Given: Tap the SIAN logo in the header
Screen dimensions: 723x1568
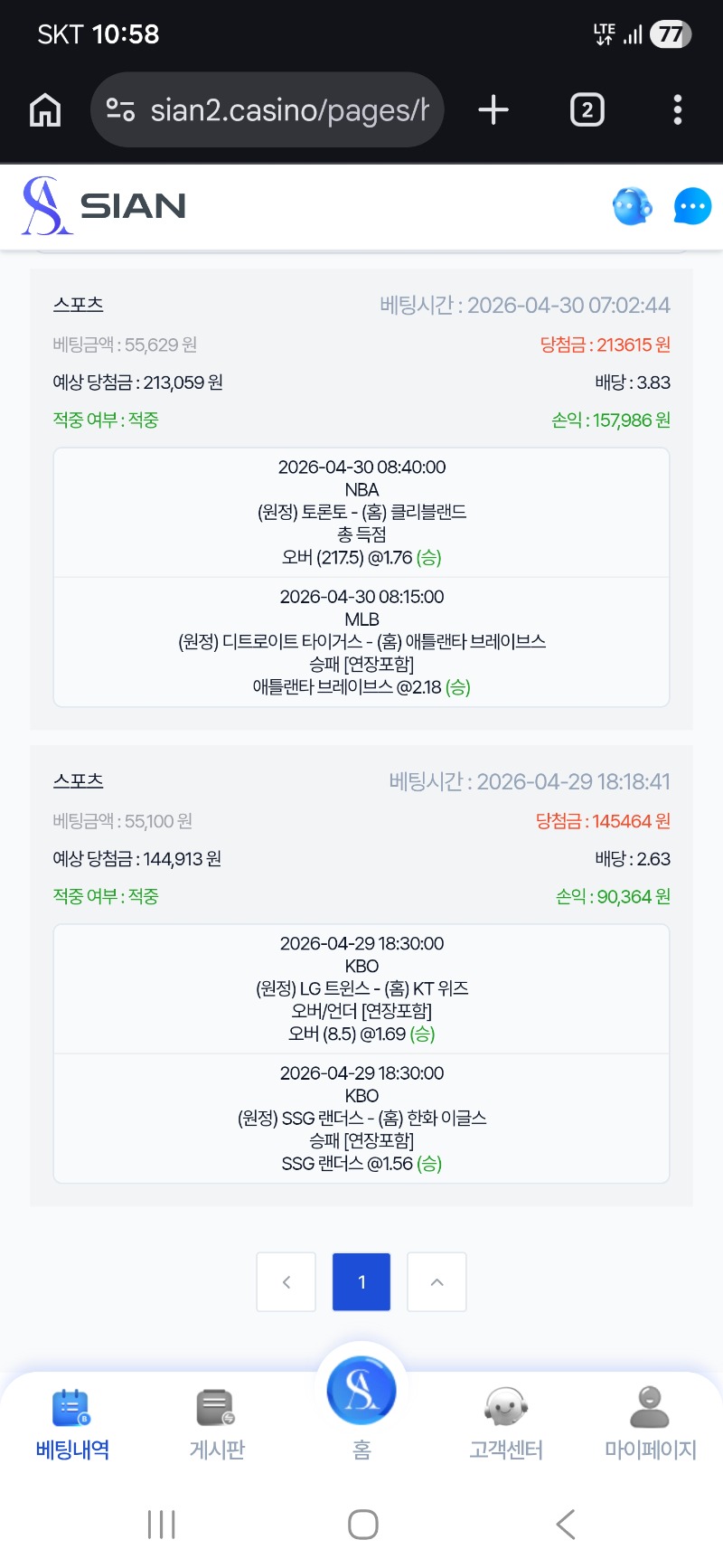Looking at the screenshot, I should click(x=104, y=206).
